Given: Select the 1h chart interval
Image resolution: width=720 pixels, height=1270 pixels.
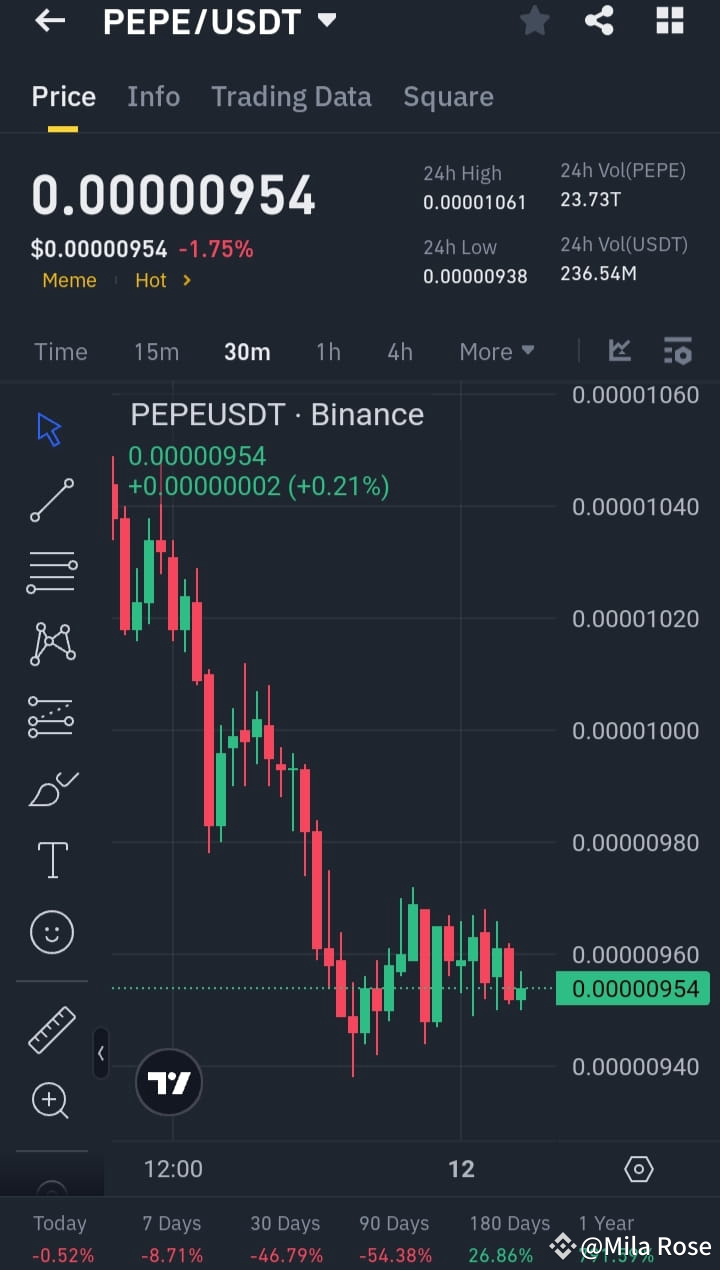Looking at the screenshot, I should tap(328, 351).
